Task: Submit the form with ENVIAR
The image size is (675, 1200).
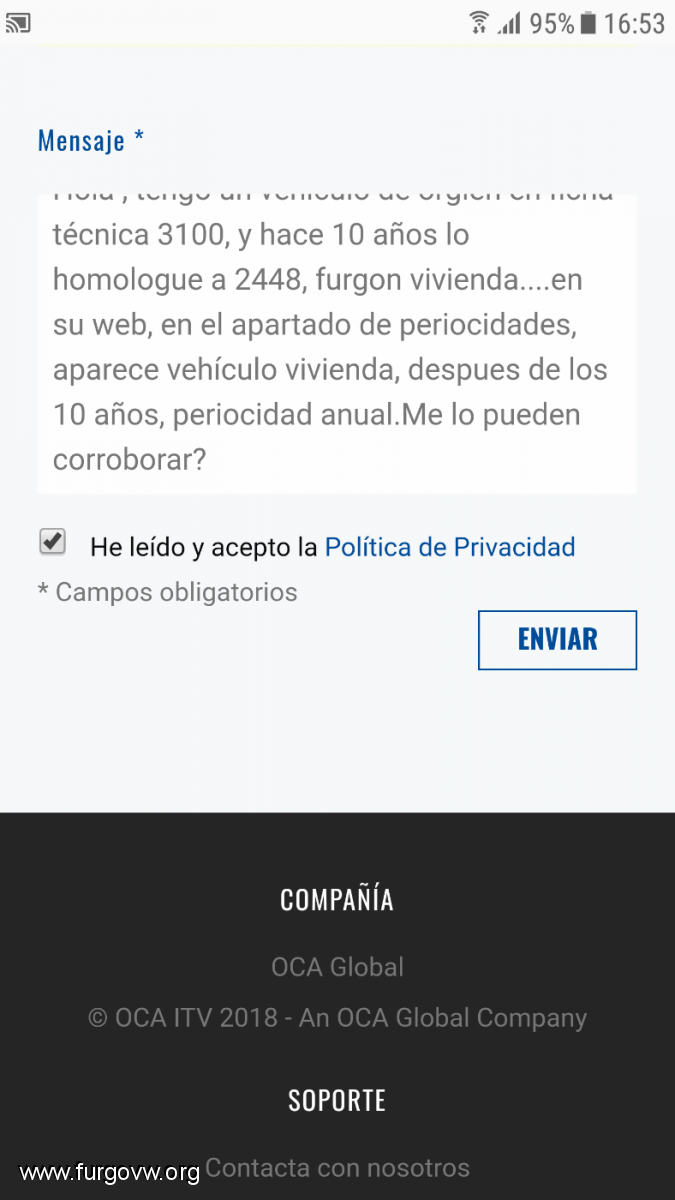Action: pos(557,640)
